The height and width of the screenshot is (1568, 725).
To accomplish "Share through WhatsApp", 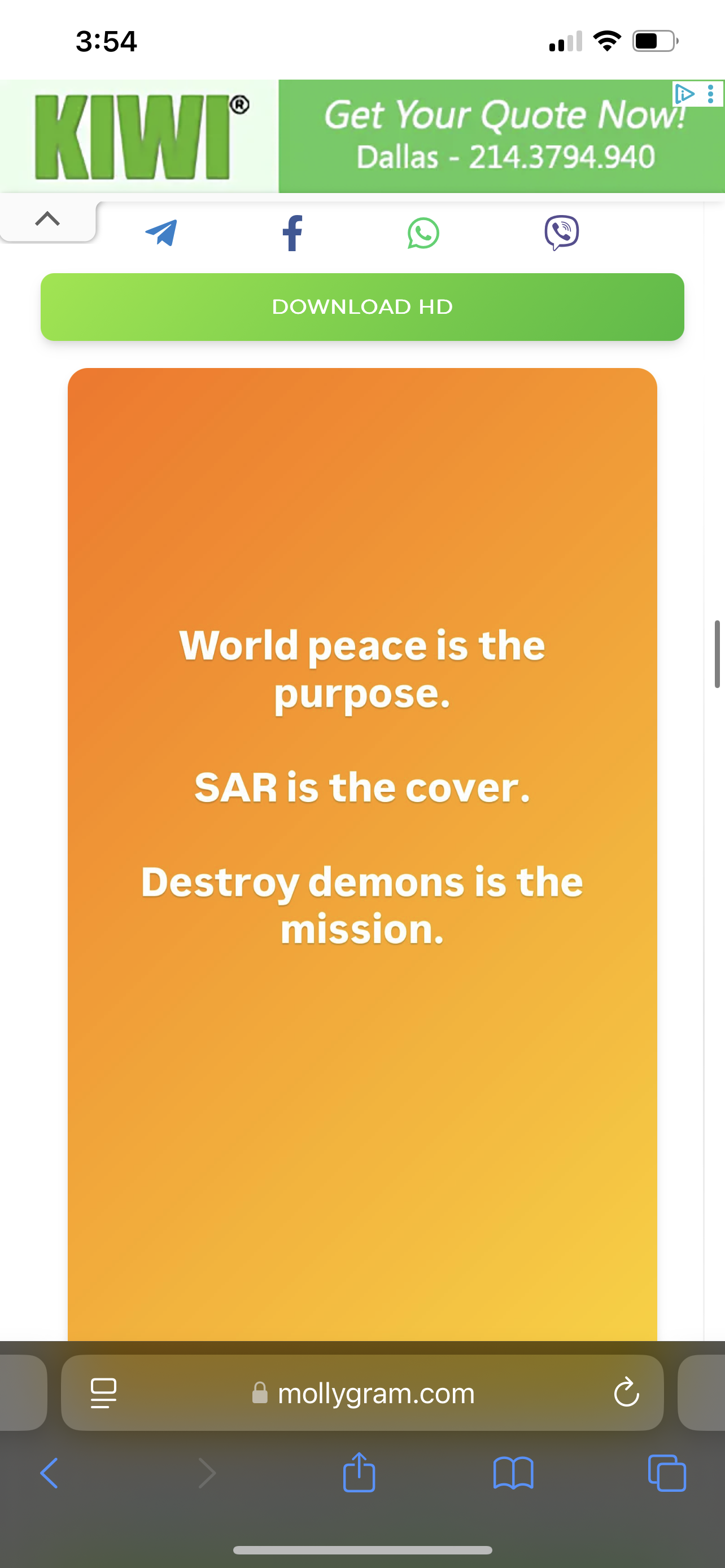I will [423, 233].
